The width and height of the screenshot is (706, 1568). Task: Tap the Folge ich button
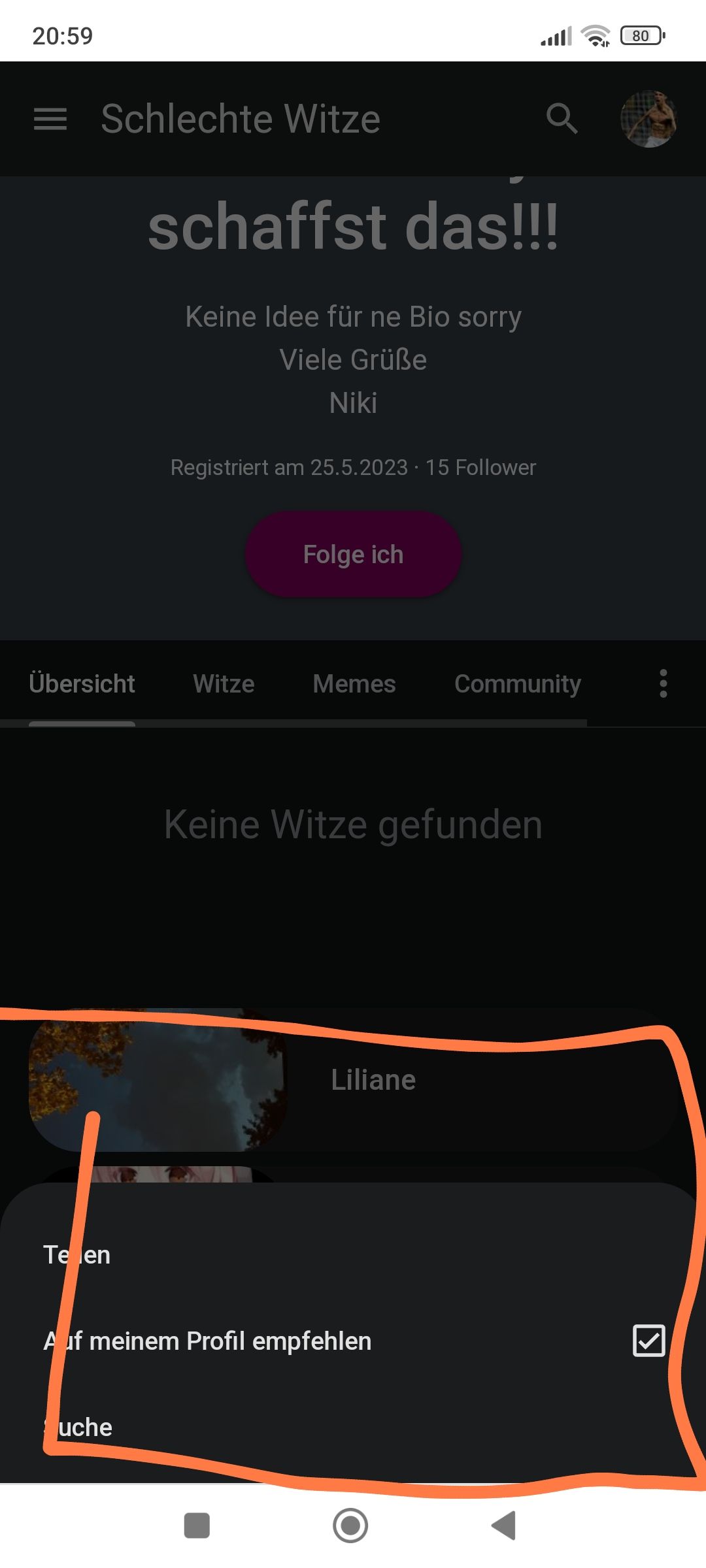pos(353,554)
